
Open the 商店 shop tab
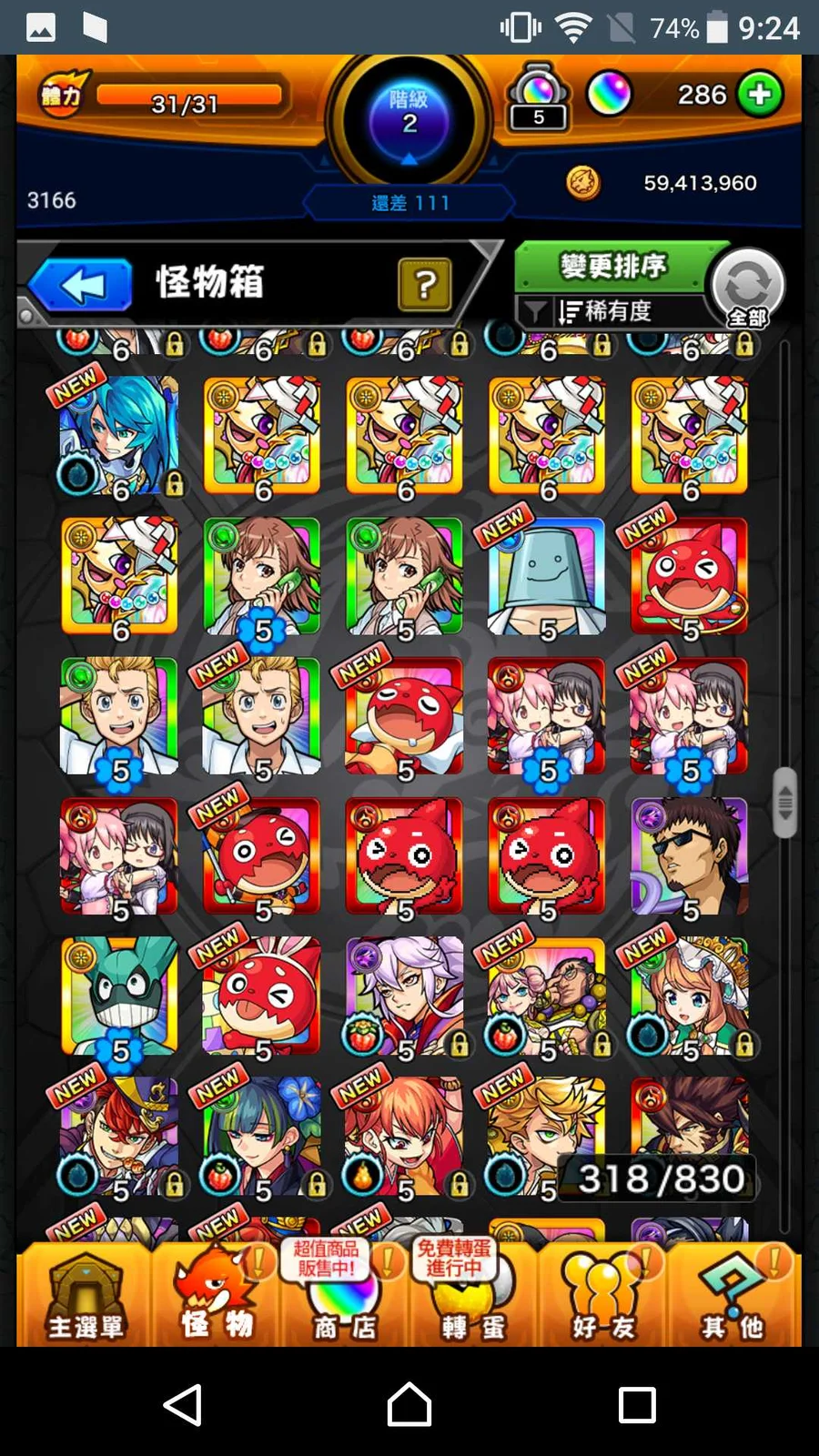pyautogui.click(x=345, y=1297)
